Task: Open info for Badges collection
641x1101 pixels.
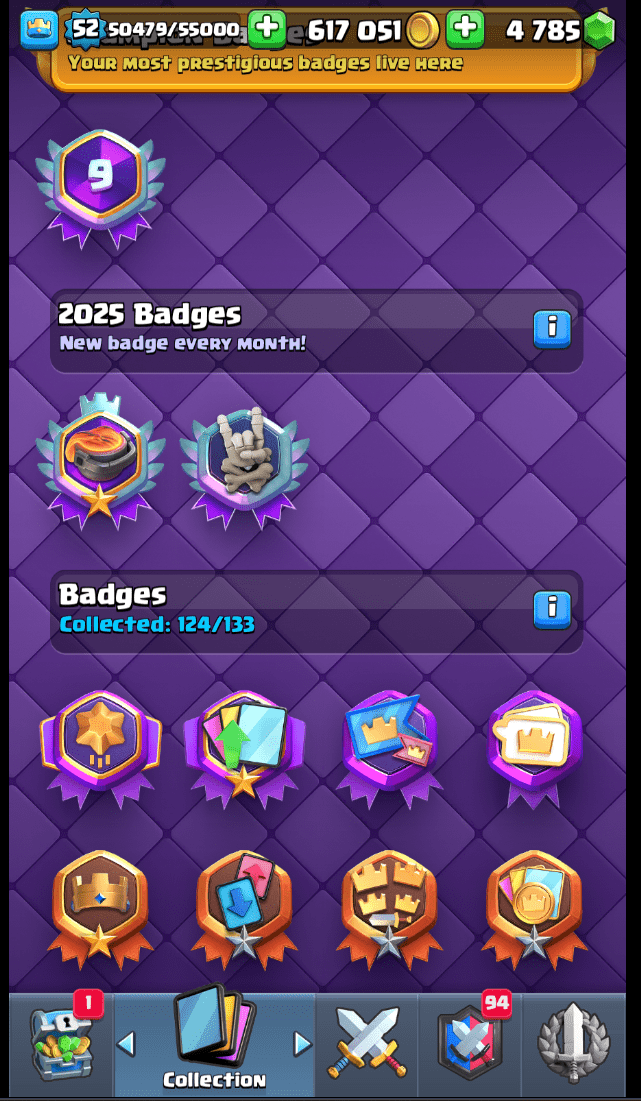Action: tap(551, 608)
